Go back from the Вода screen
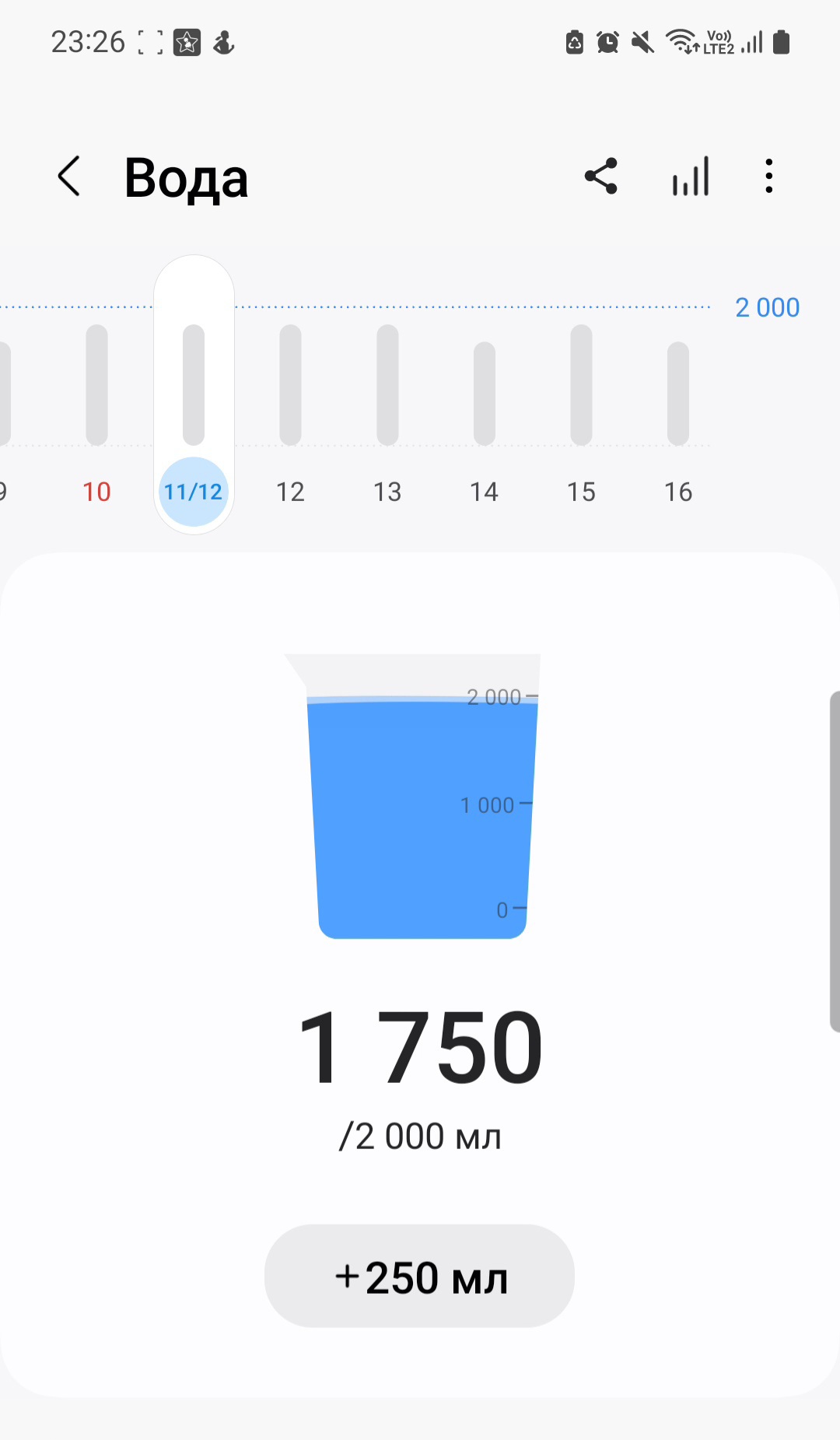This screenshot has height=1440, width=840. coord(69,177)
